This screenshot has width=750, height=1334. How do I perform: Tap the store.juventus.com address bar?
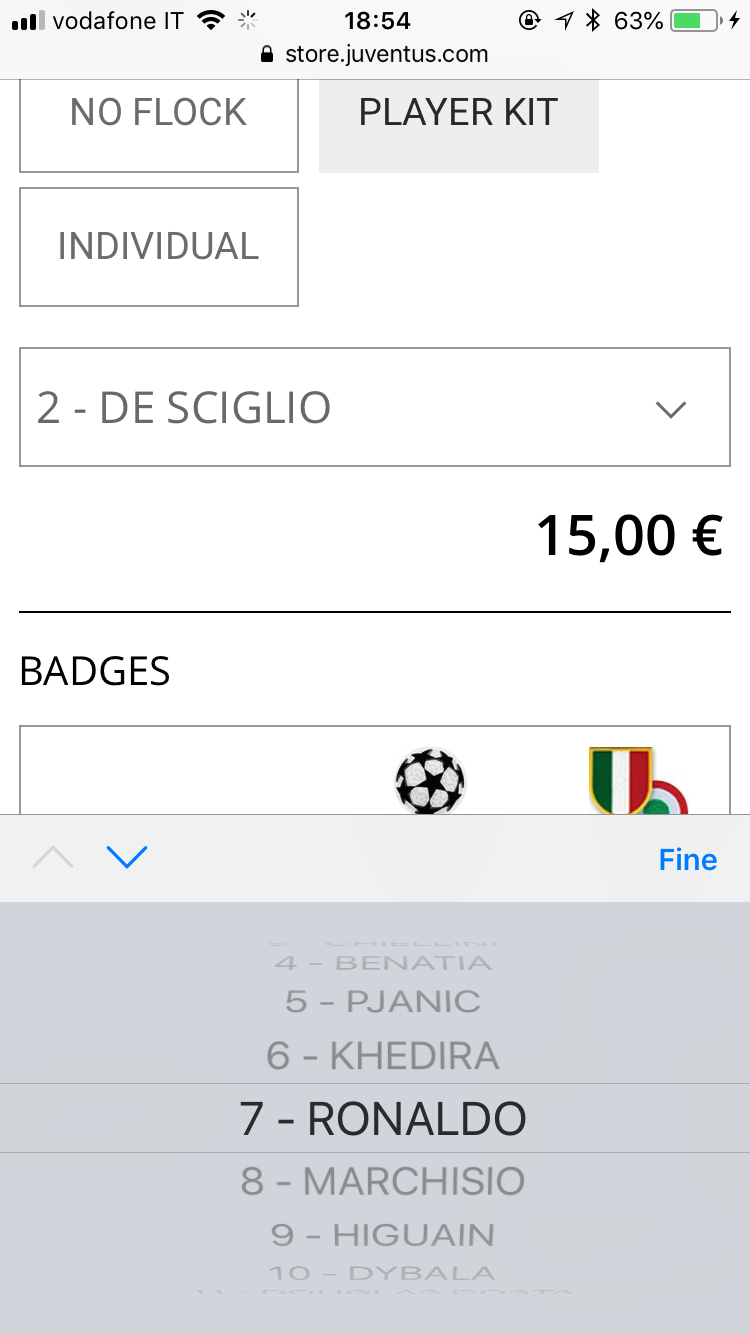(x=375, y=54)
